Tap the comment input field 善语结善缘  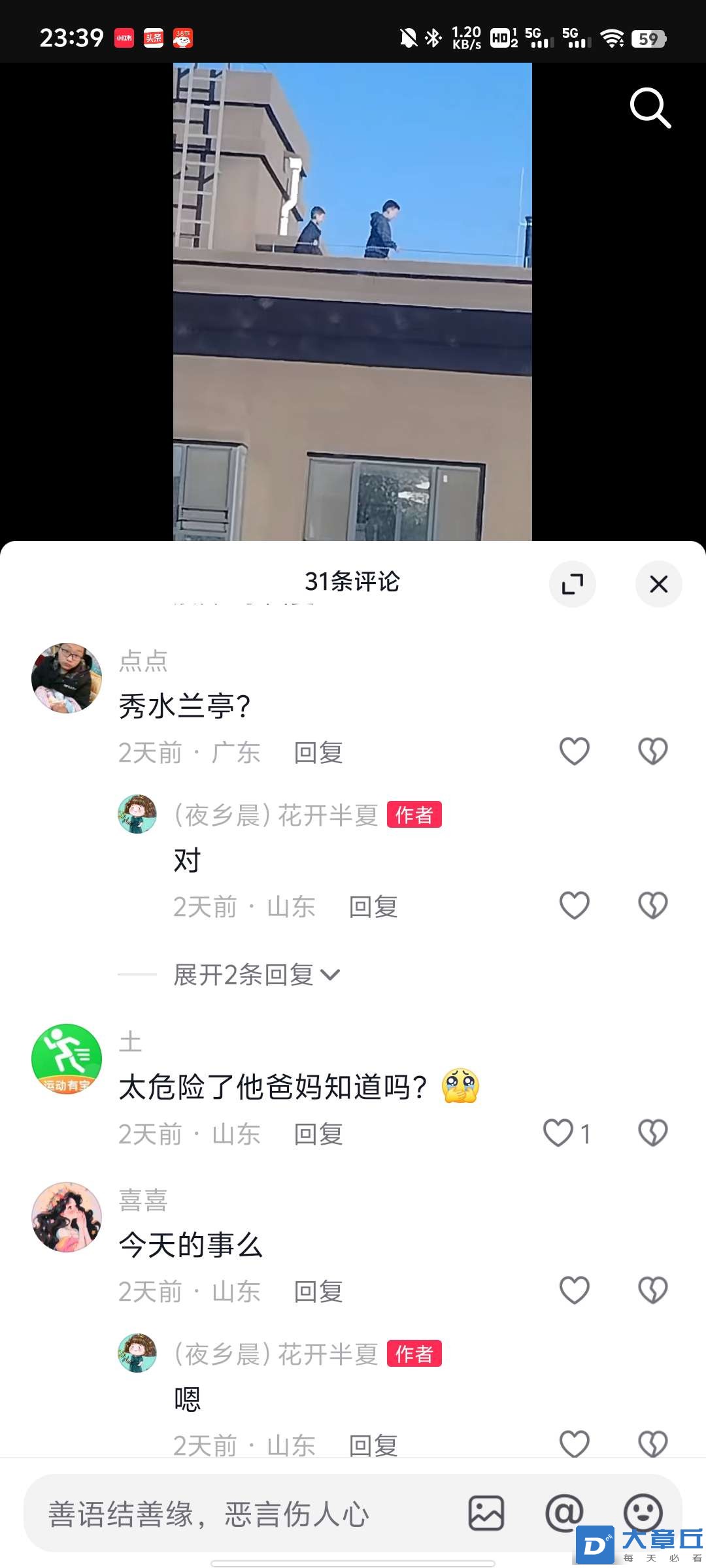coord(248,1513)
